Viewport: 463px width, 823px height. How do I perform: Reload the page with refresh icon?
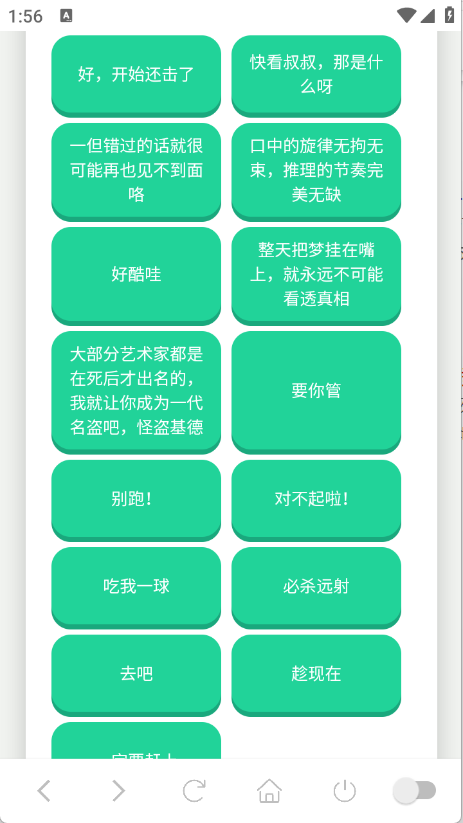click(x=194, y=790)
